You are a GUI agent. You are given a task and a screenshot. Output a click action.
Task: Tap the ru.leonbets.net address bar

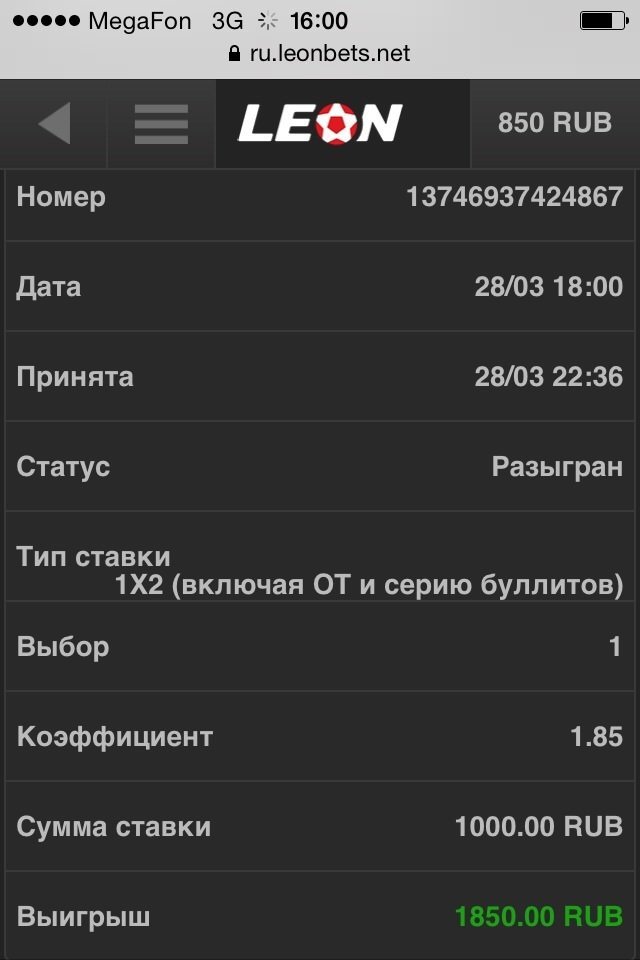(320, 53)
